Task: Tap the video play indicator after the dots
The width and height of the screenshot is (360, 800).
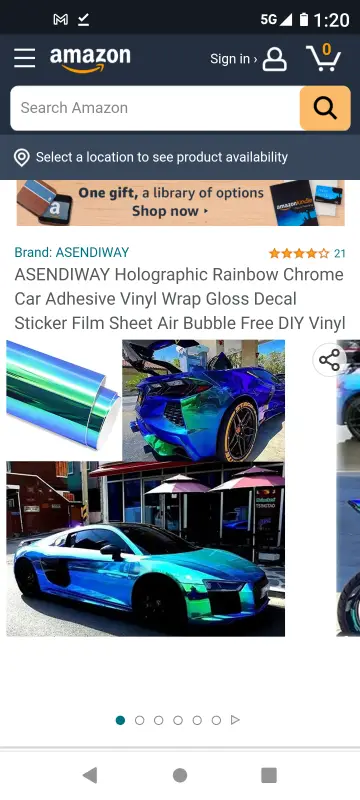Action: pyautogui.click(x=235, y=720)
